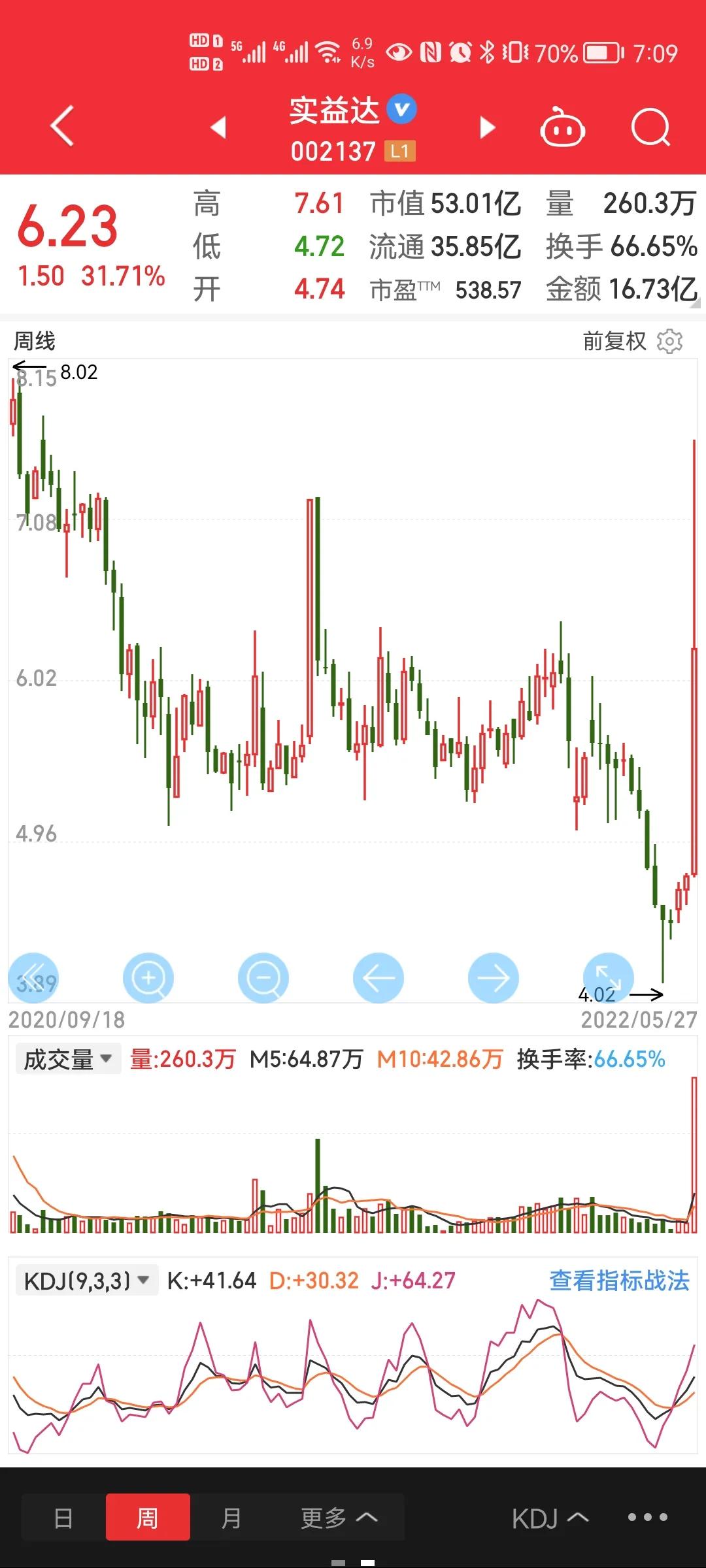Tap the back arrow to exit the stock page
The height and width of the screenshot is (1568, 706).
(x=61, y=127)
